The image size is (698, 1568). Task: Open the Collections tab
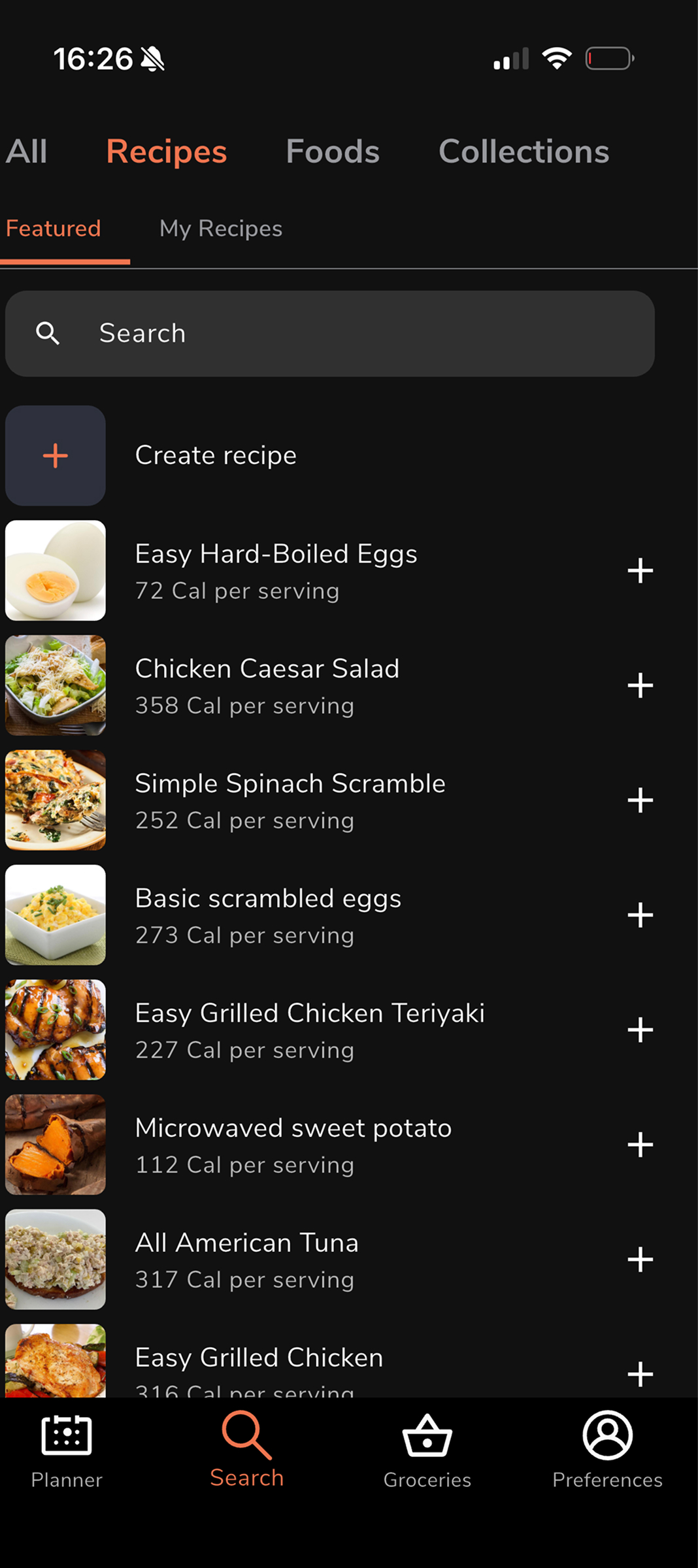(x=523, y=151)
